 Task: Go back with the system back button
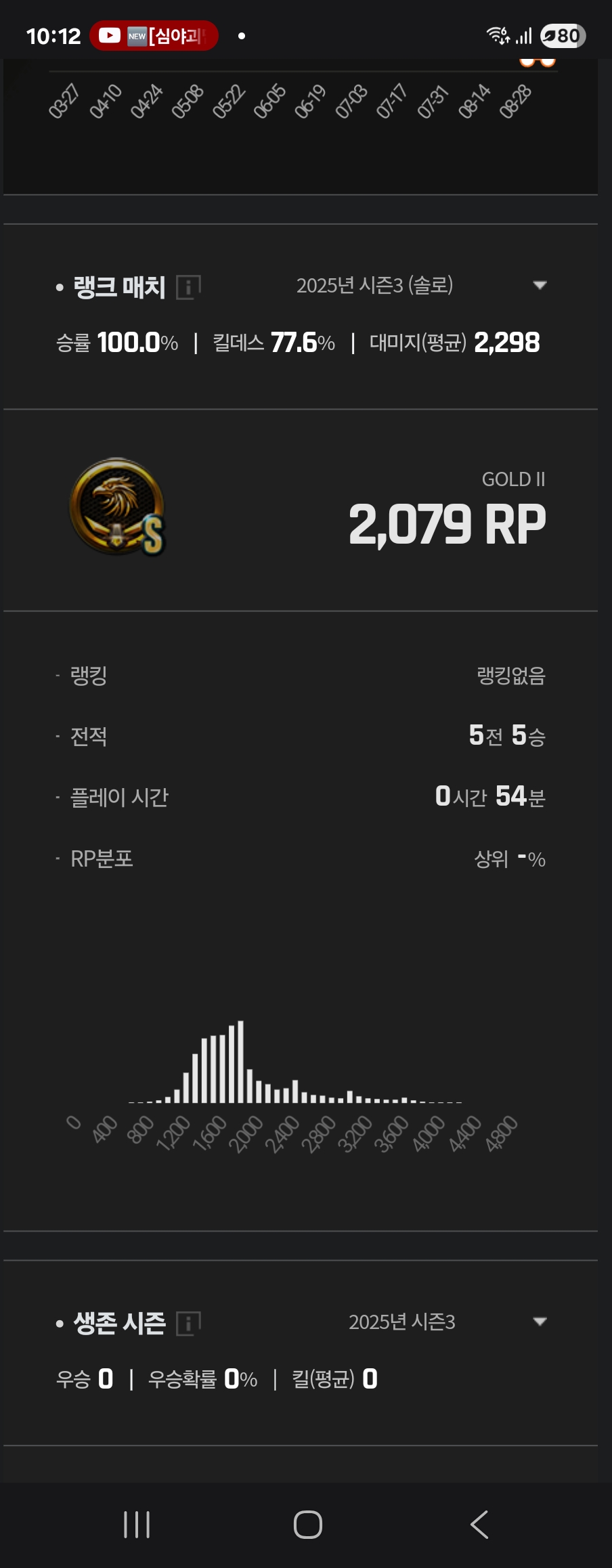click(x=479, y=1525)
